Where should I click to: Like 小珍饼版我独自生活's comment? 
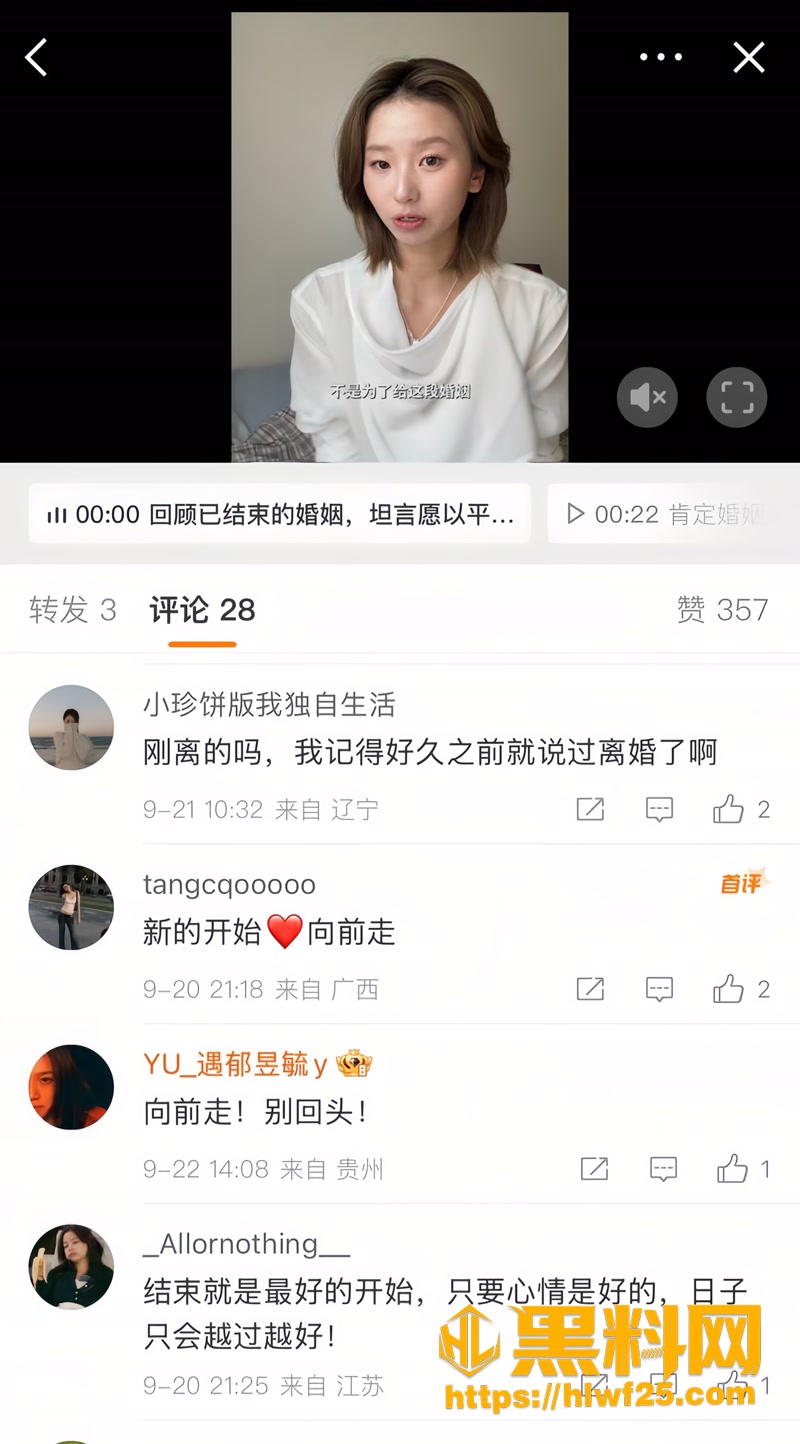pos(741,809)
